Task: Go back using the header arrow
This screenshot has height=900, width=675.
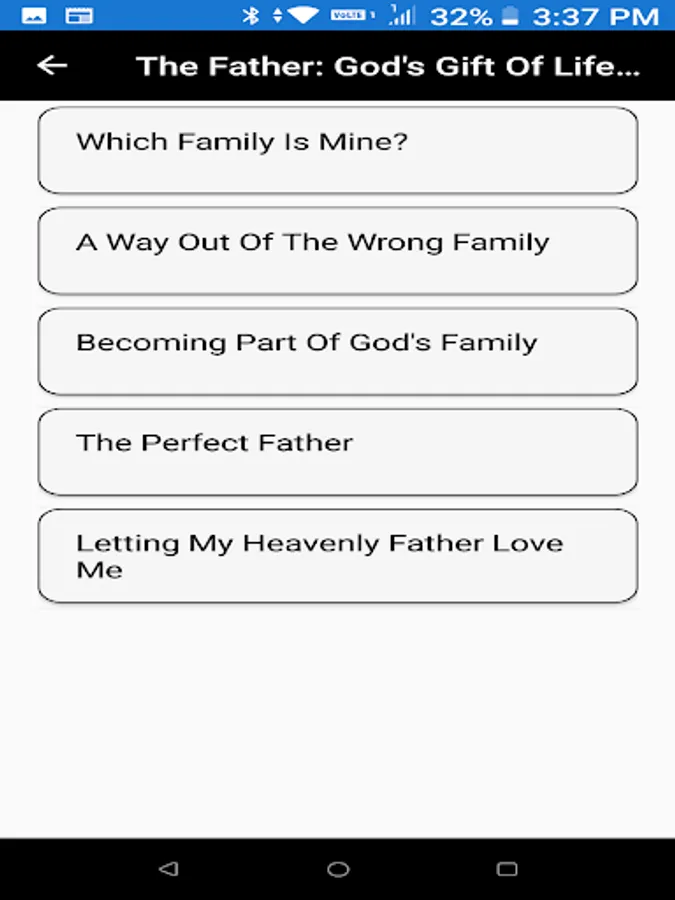Action: (52, 66)
